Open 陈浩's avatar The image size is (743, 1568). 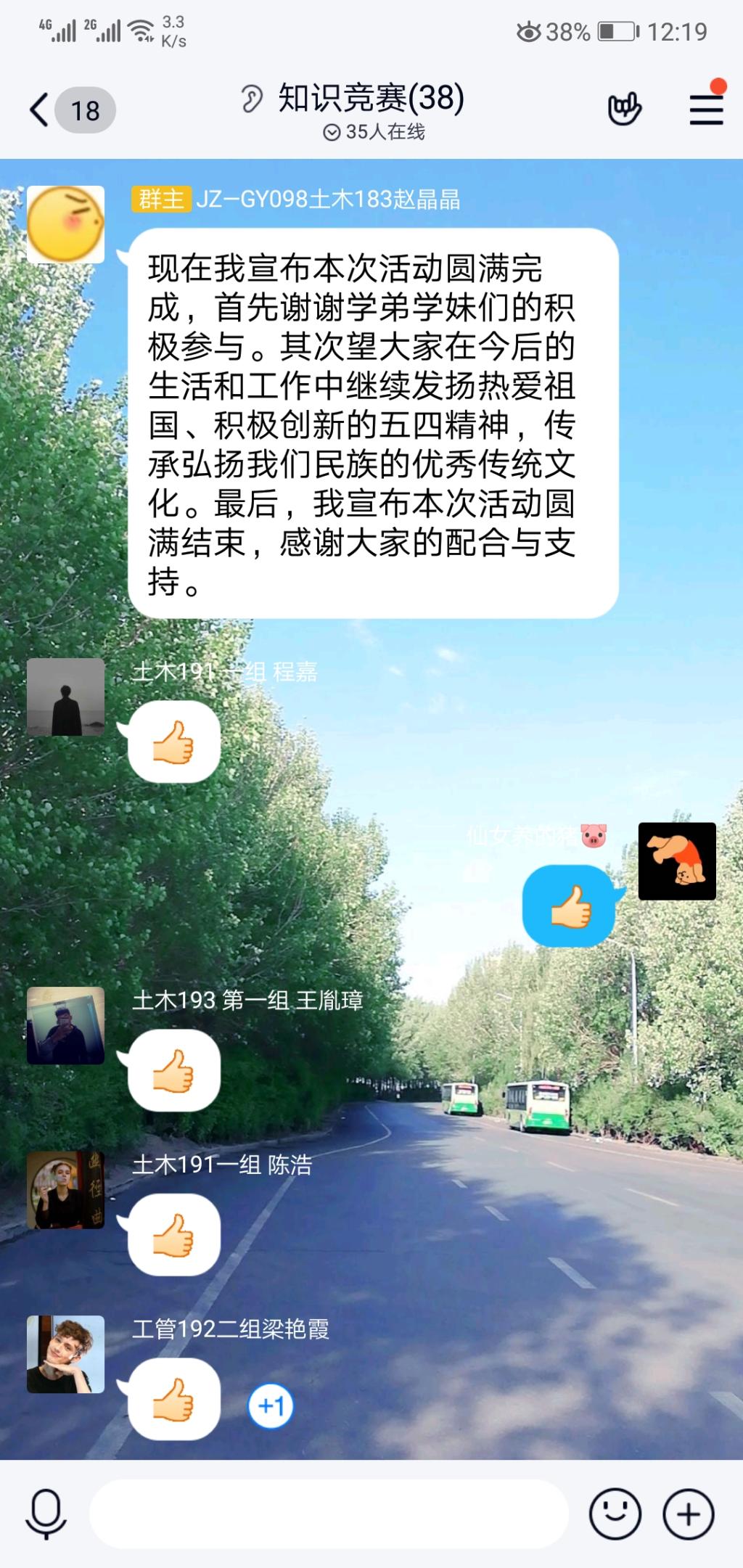[65, 1190]
